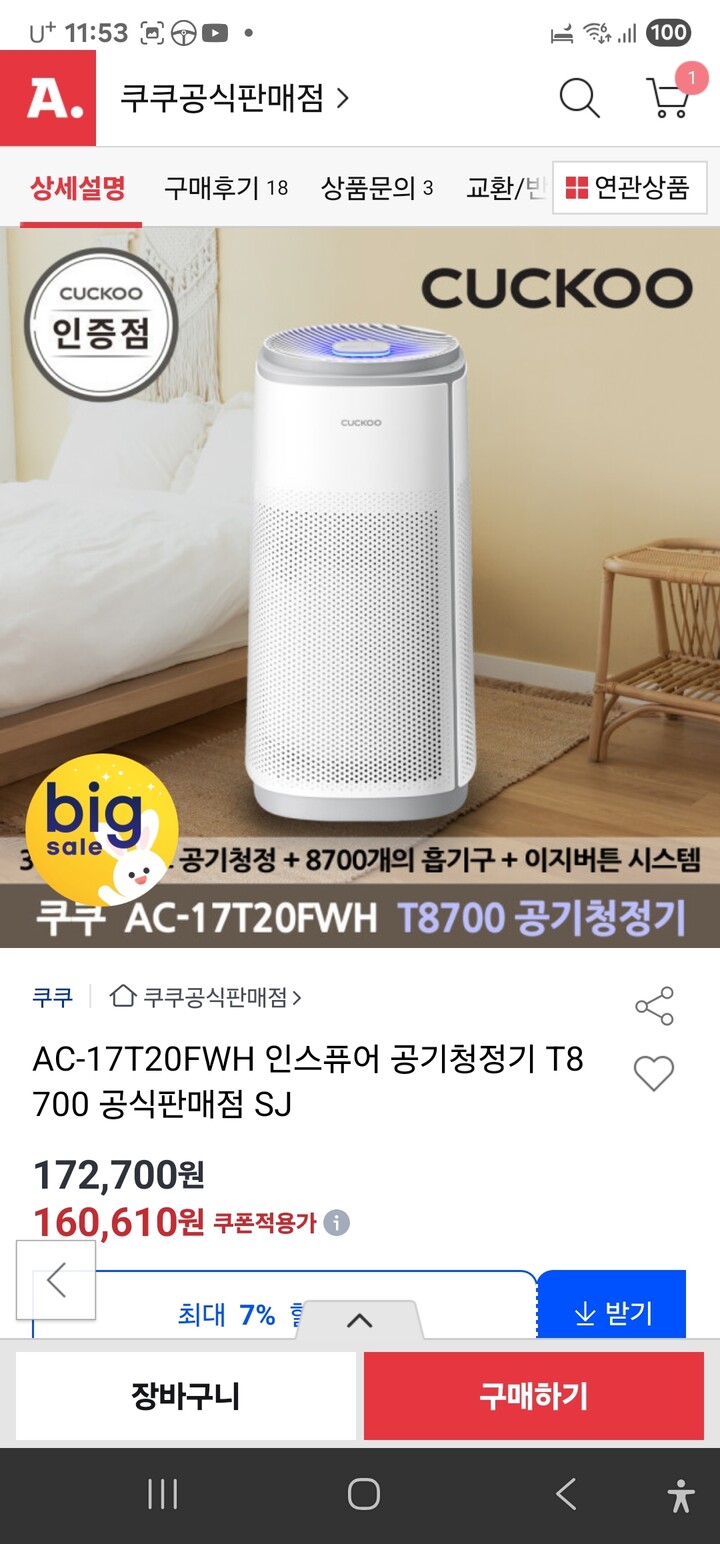
Task: Tap 구매하기 to buy now
Action: [x=534, y=1396]
